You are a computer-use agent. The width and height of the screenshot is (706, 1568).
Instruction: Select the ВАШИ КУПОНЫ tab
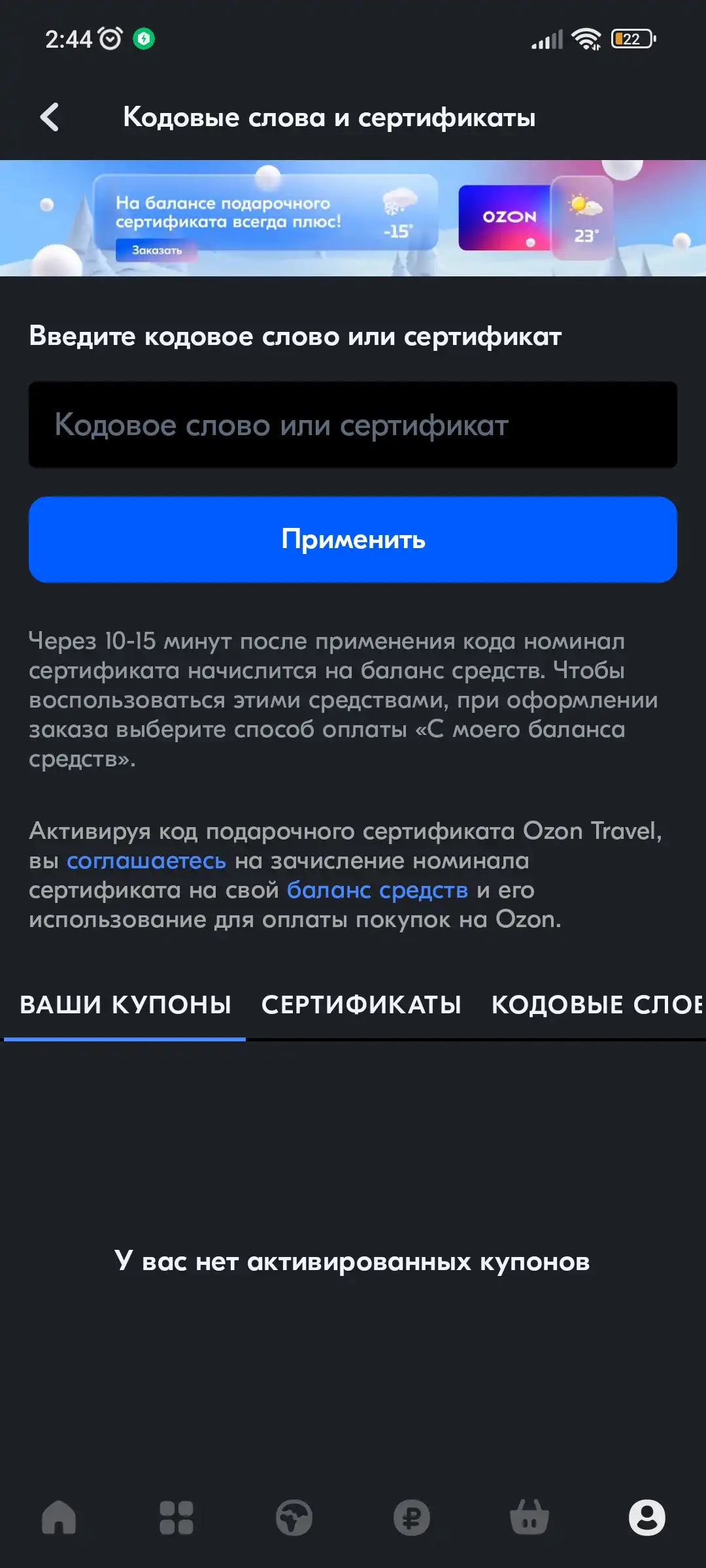pyautogui.click(x=125, y=1005)
